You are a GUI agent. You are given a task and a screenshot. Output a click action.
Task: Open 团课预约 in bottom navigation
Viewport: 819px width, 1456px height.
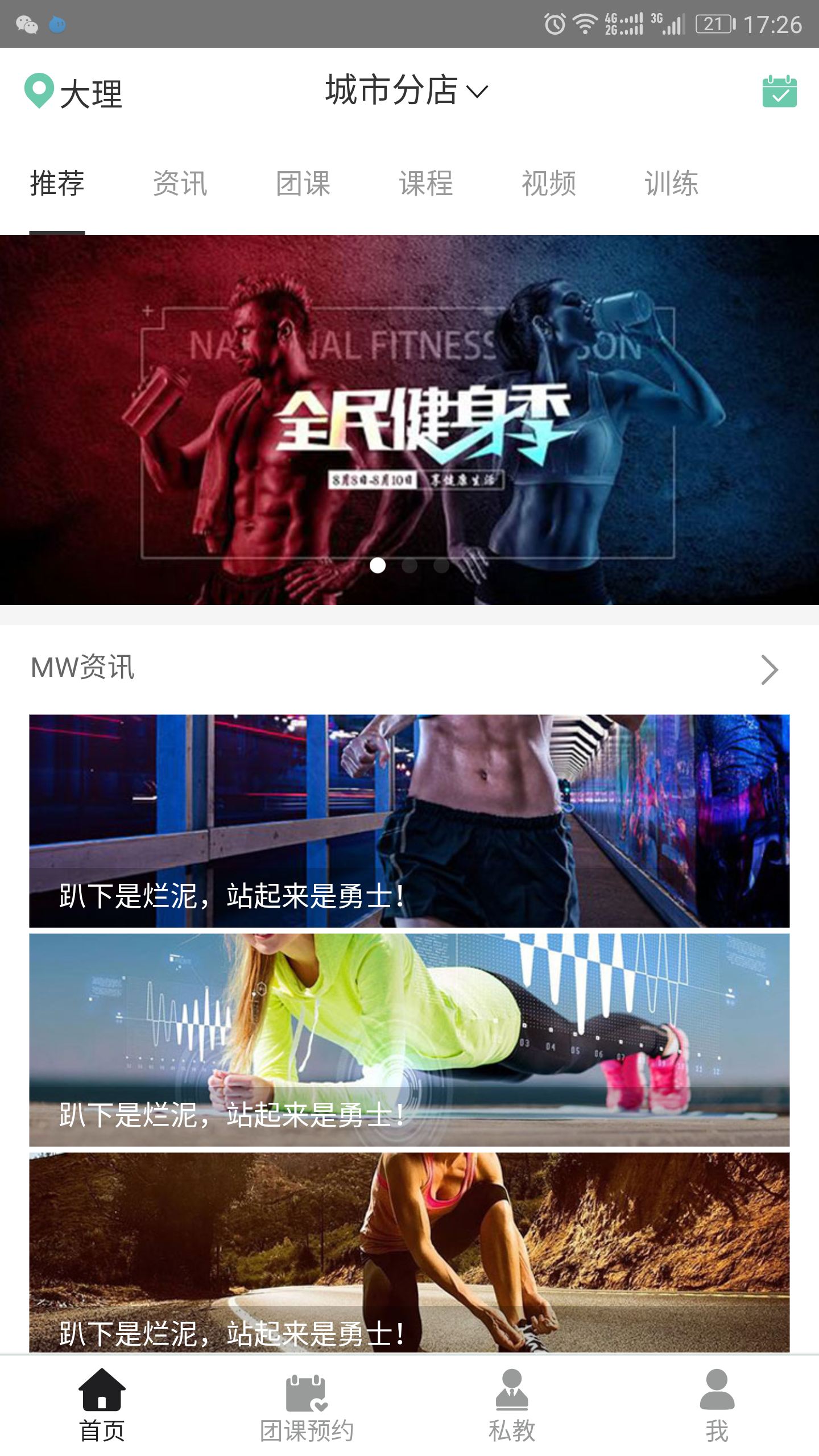(307, 1406)
